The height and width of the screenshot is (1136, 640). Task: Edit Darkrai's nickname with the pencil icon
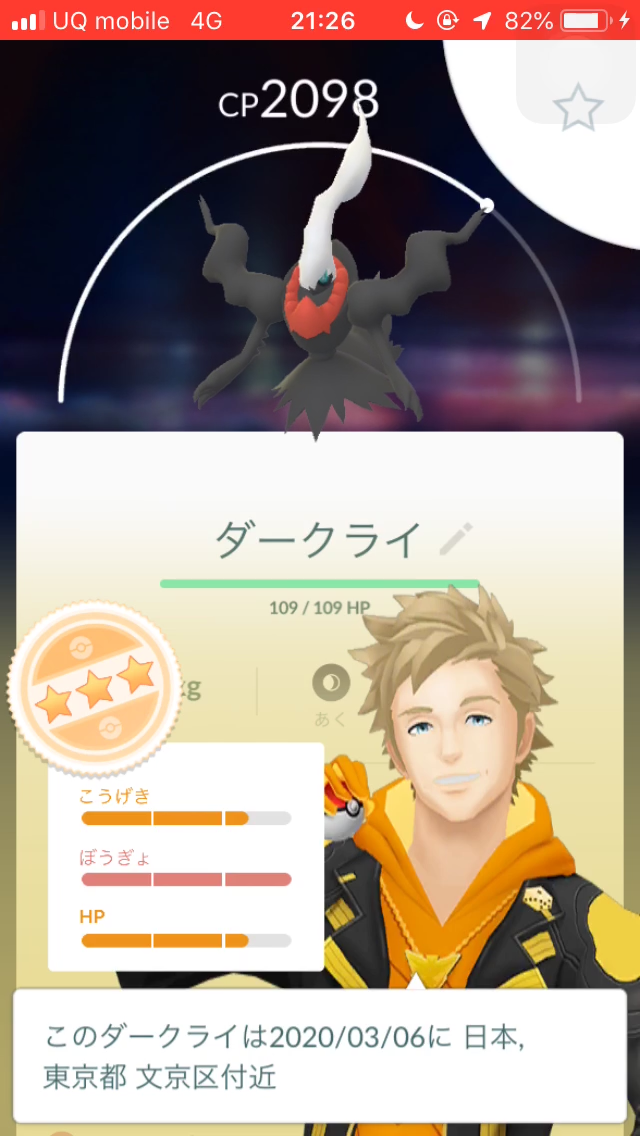click(x=457, y=538)
